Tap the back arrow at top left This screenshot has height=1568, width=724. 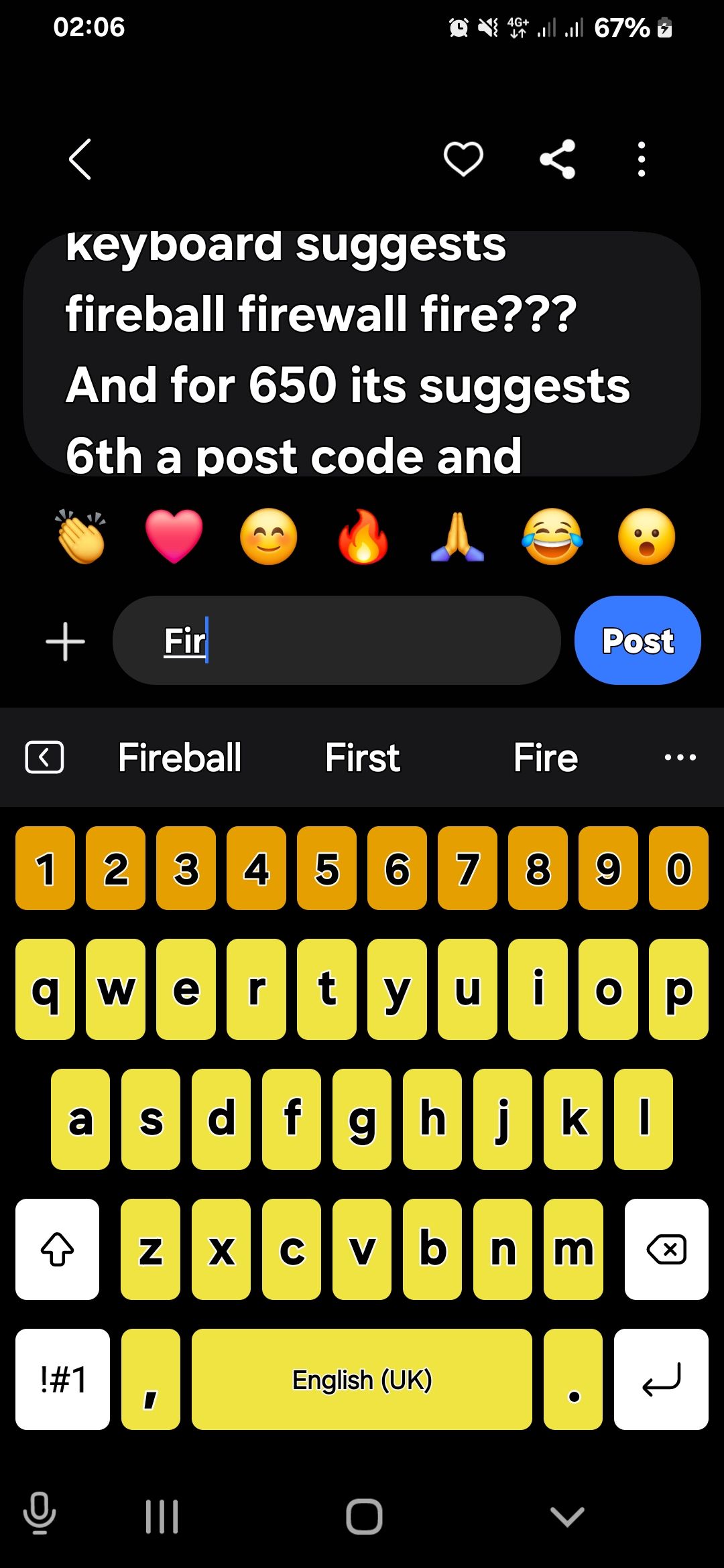coord(80,160)
